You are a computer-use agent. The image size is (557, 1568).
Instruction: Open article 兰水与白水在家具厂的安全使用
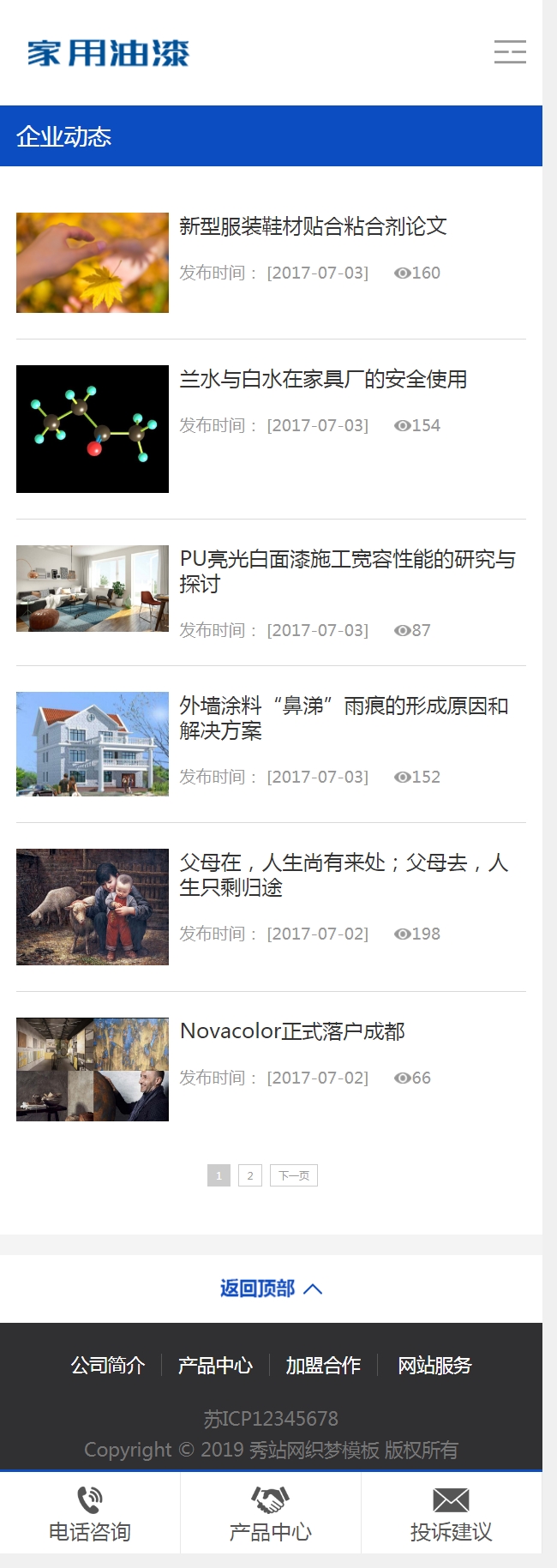pyautogui.click(x=323, y=379)
